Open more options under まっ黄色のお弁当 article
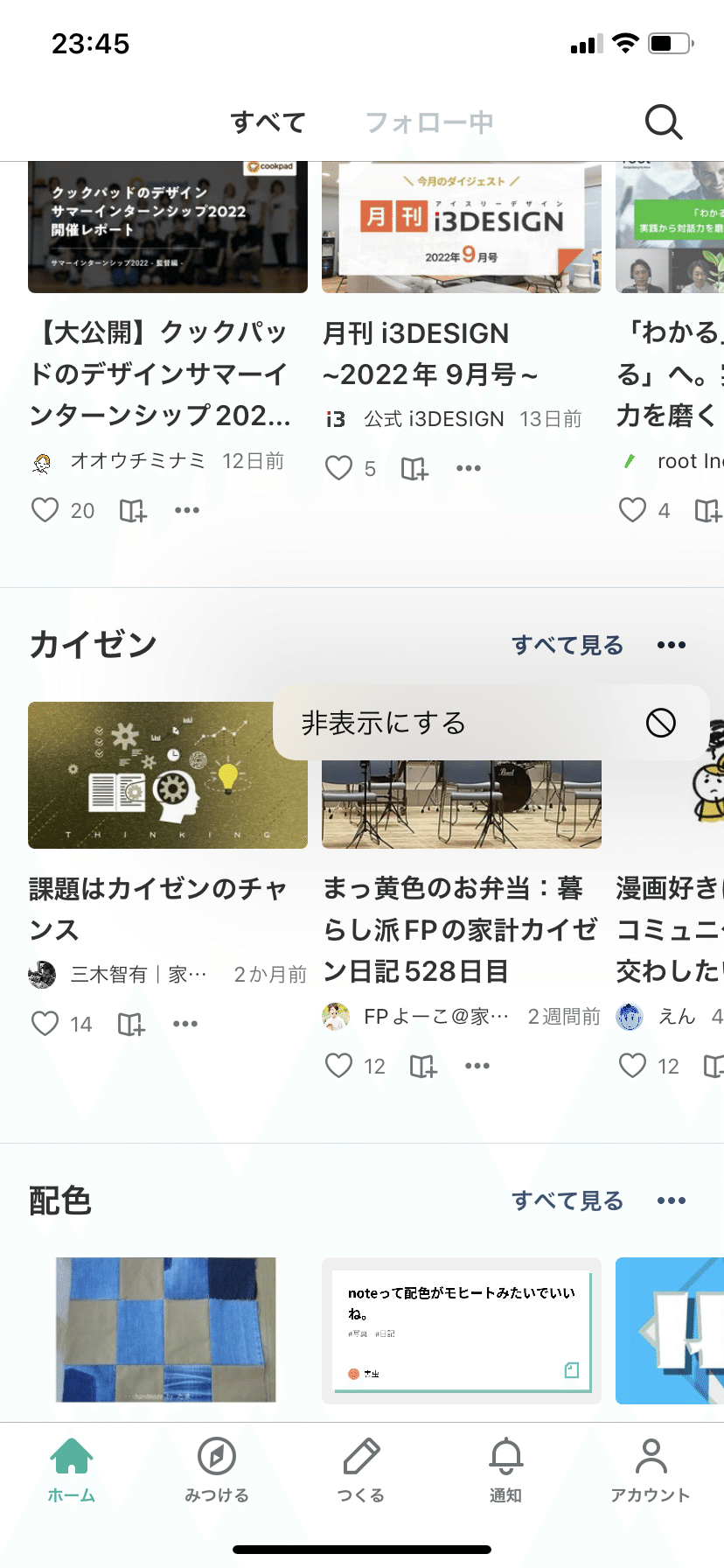Image resolution: width=724 pixels, height=1568 pixels. point(477,1066)
